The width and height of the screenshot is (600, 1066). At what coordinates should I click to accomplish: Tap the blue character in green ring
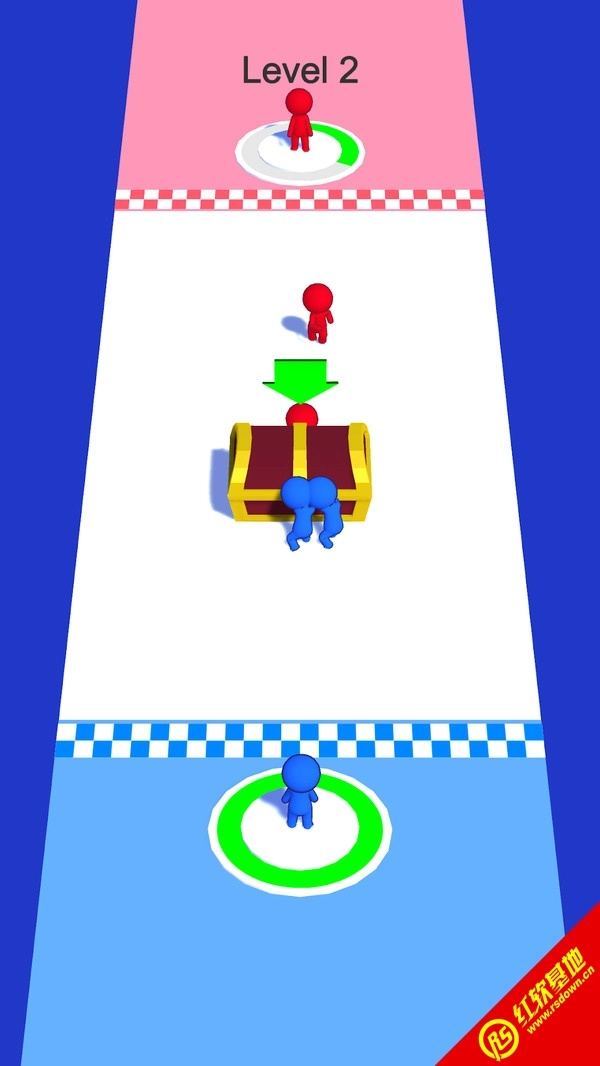pos(300,792)
